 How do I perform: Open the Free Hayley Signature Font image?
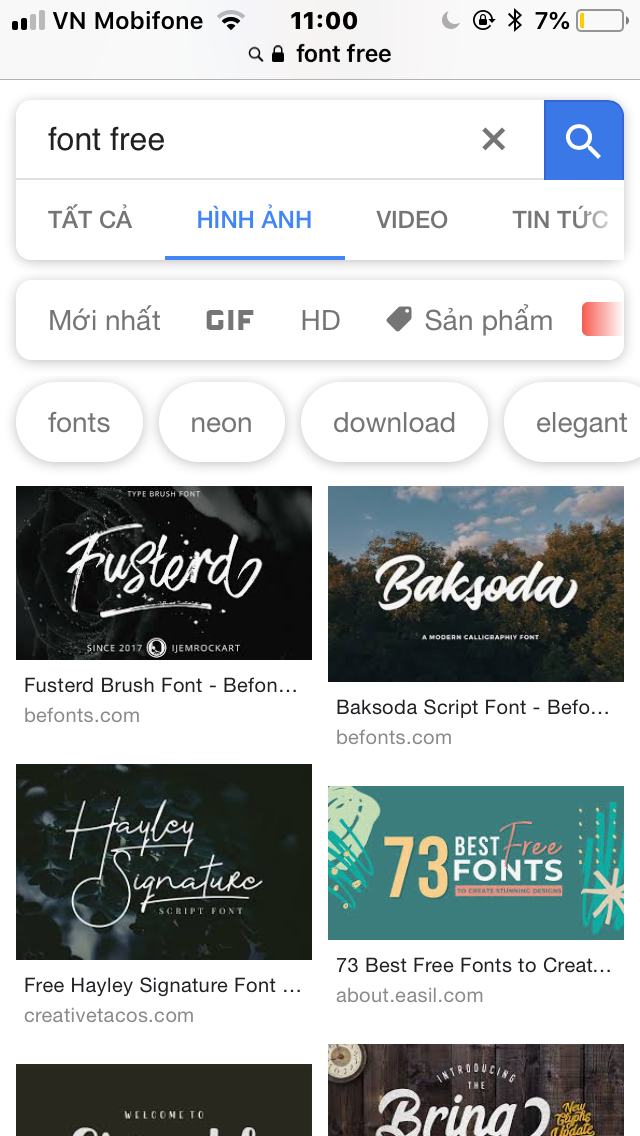[x=164, y=862]
